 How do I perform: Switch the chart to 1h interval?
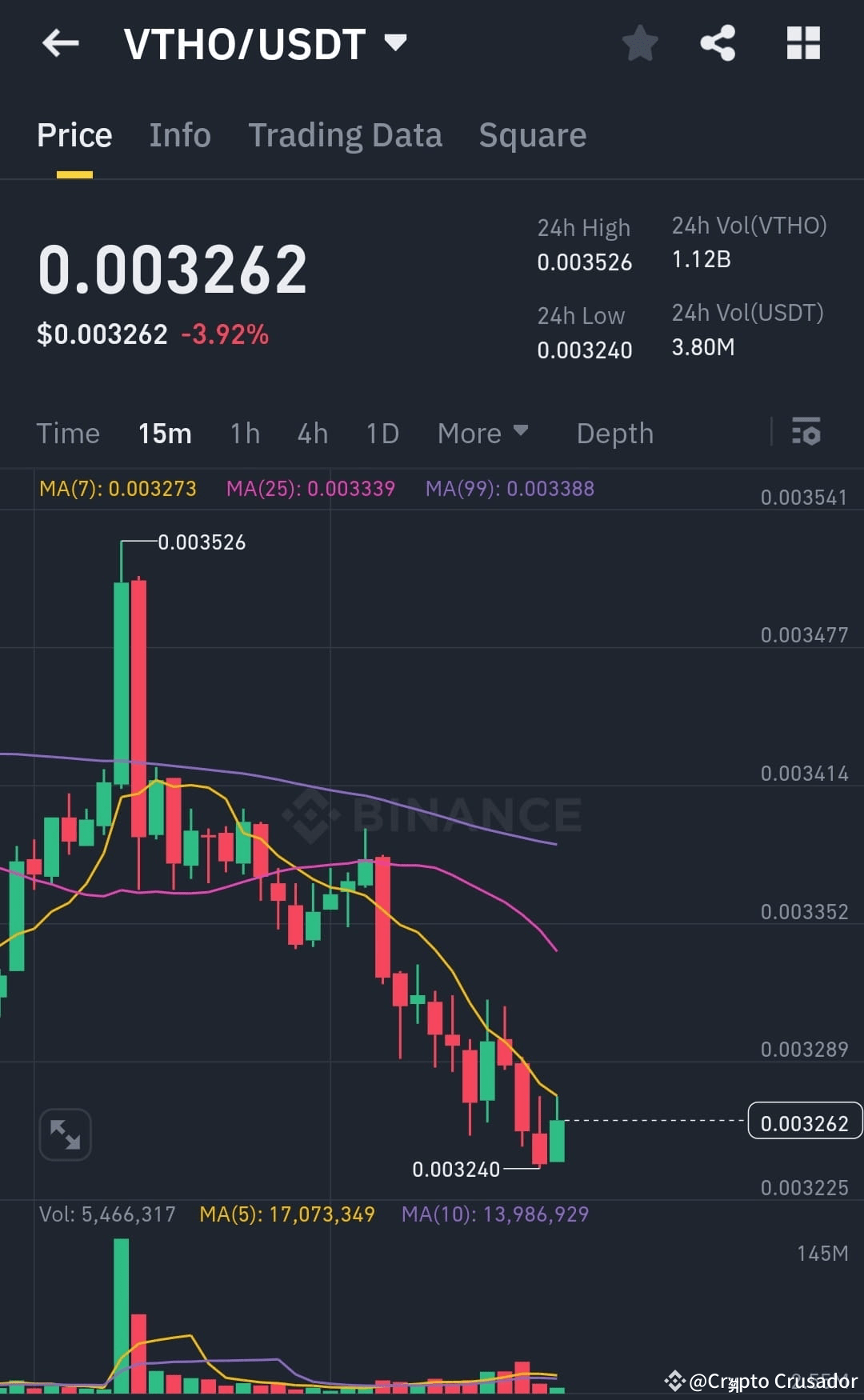pos(244,433)
